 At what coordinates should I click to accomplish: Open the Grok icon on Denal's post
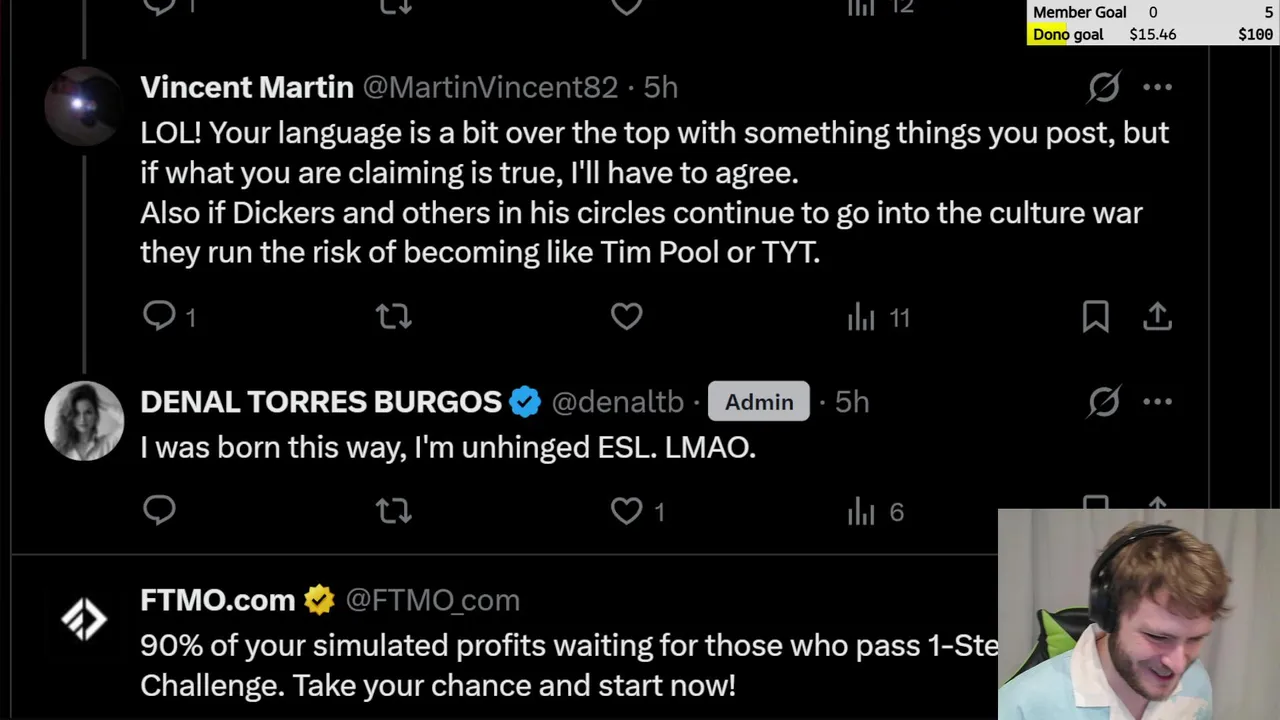(1104, 402)
